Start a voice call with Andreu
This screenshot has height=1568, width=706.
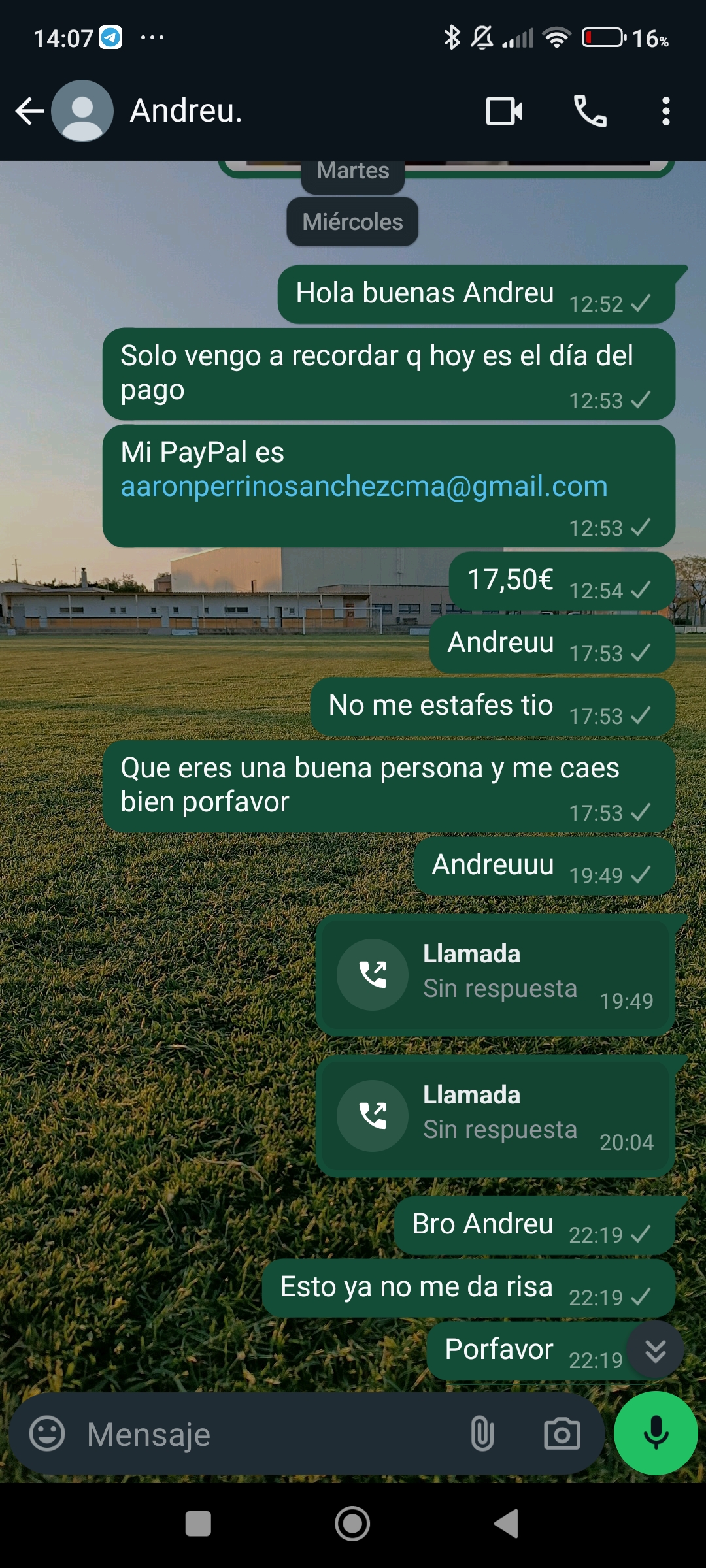[x=590, y=111]
